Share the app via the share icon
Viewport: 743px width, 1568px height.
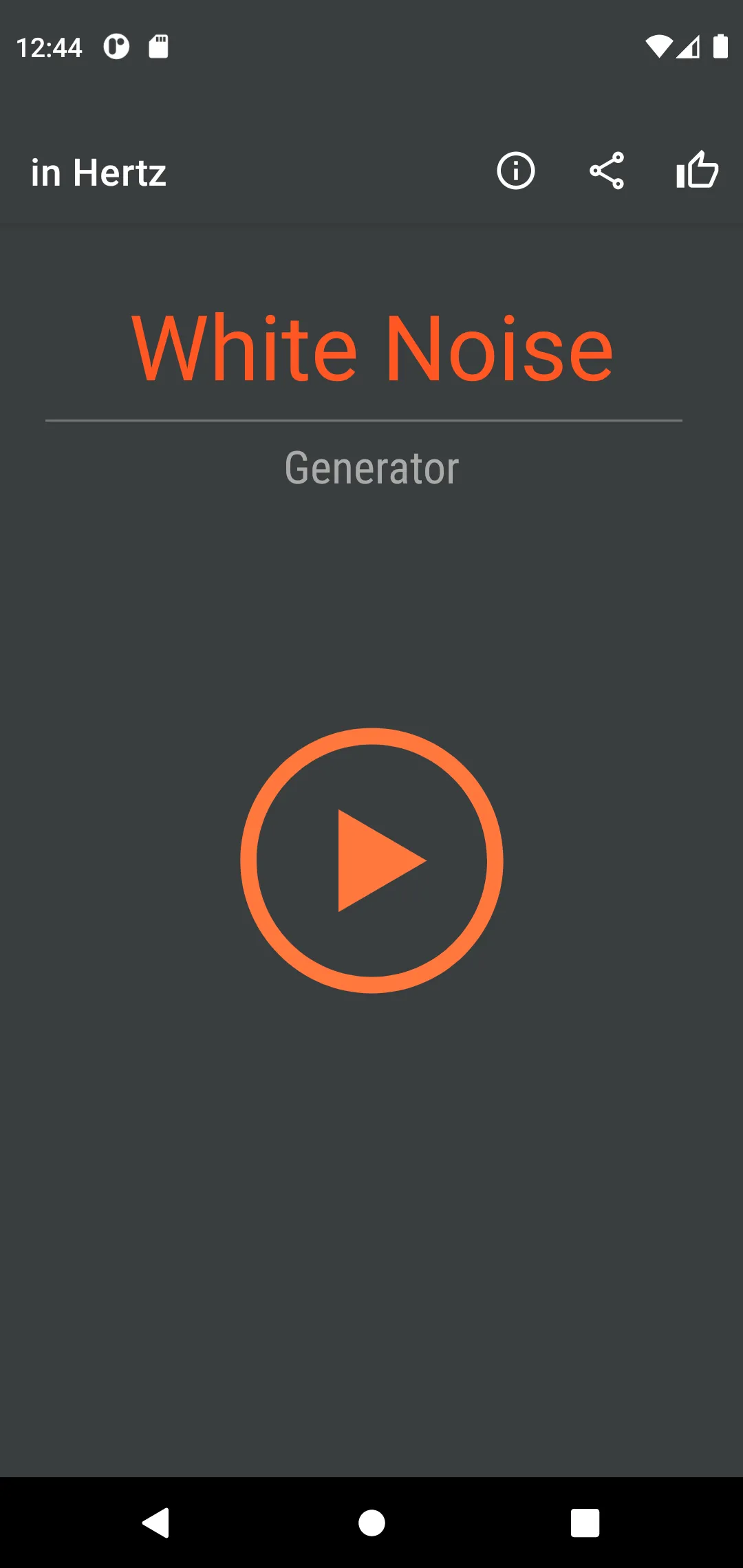click(x=606, y=171)
